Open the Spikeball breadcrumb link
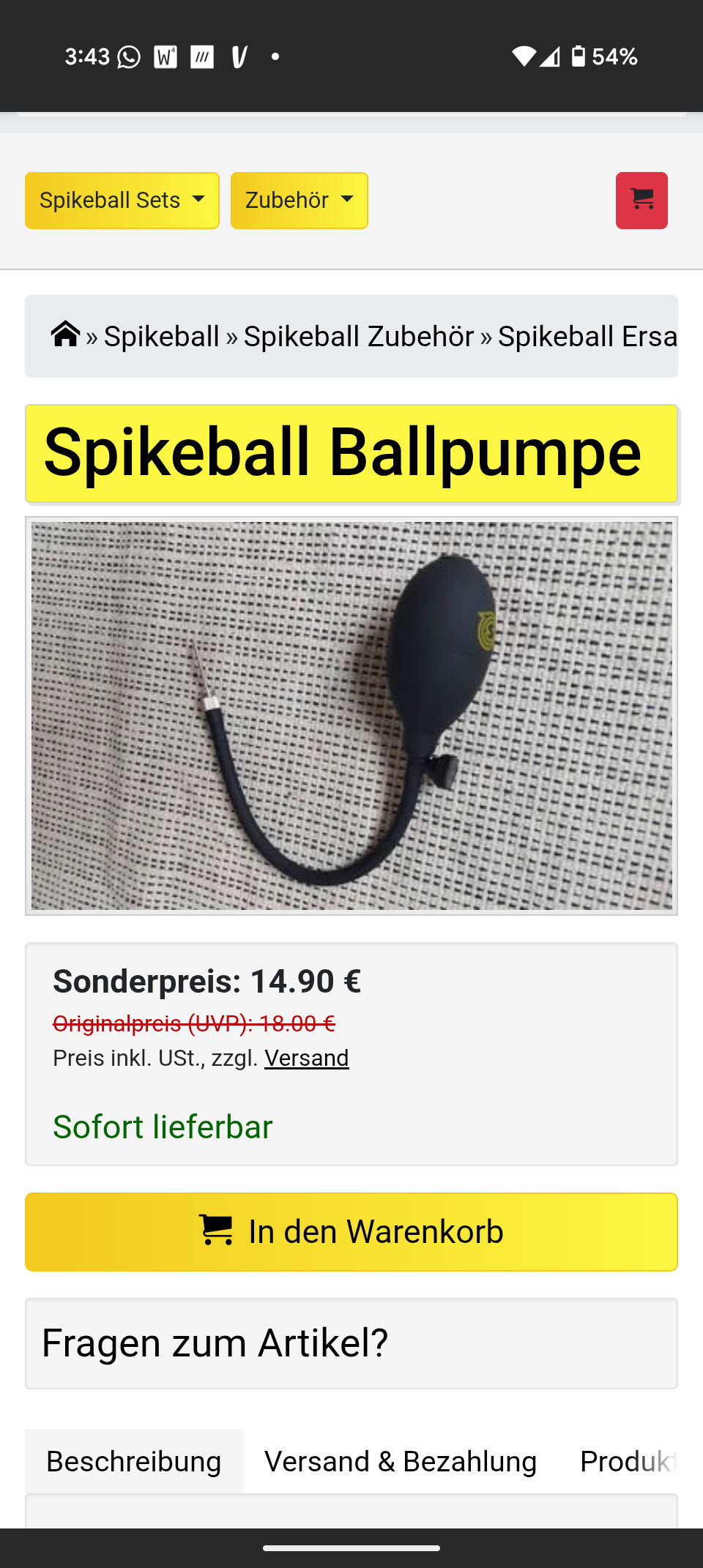The height and width of the screenshot is (1568, 703). (161, 337)
